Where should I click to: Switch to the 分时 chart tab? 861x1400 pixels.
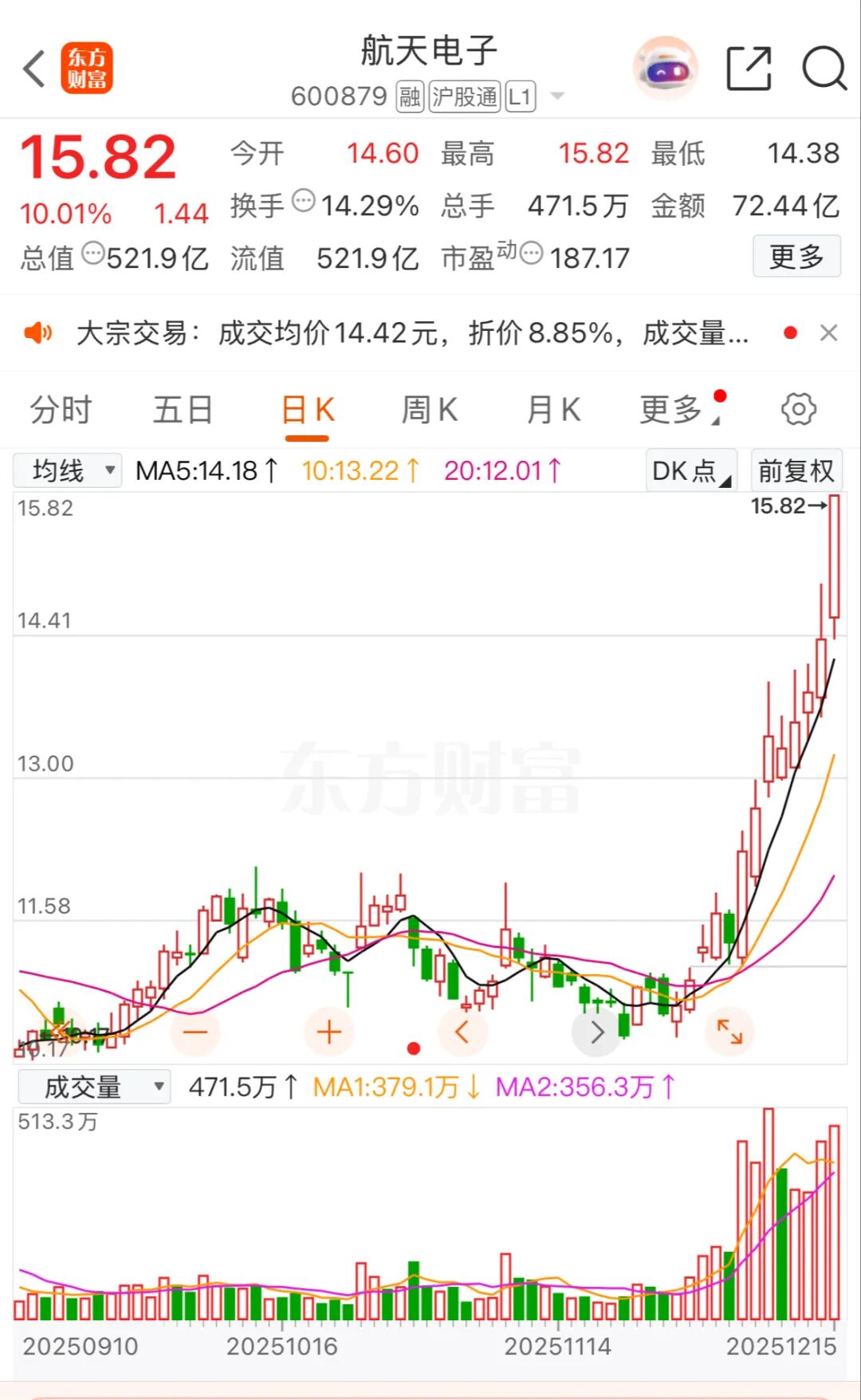[x=61, y=410]
